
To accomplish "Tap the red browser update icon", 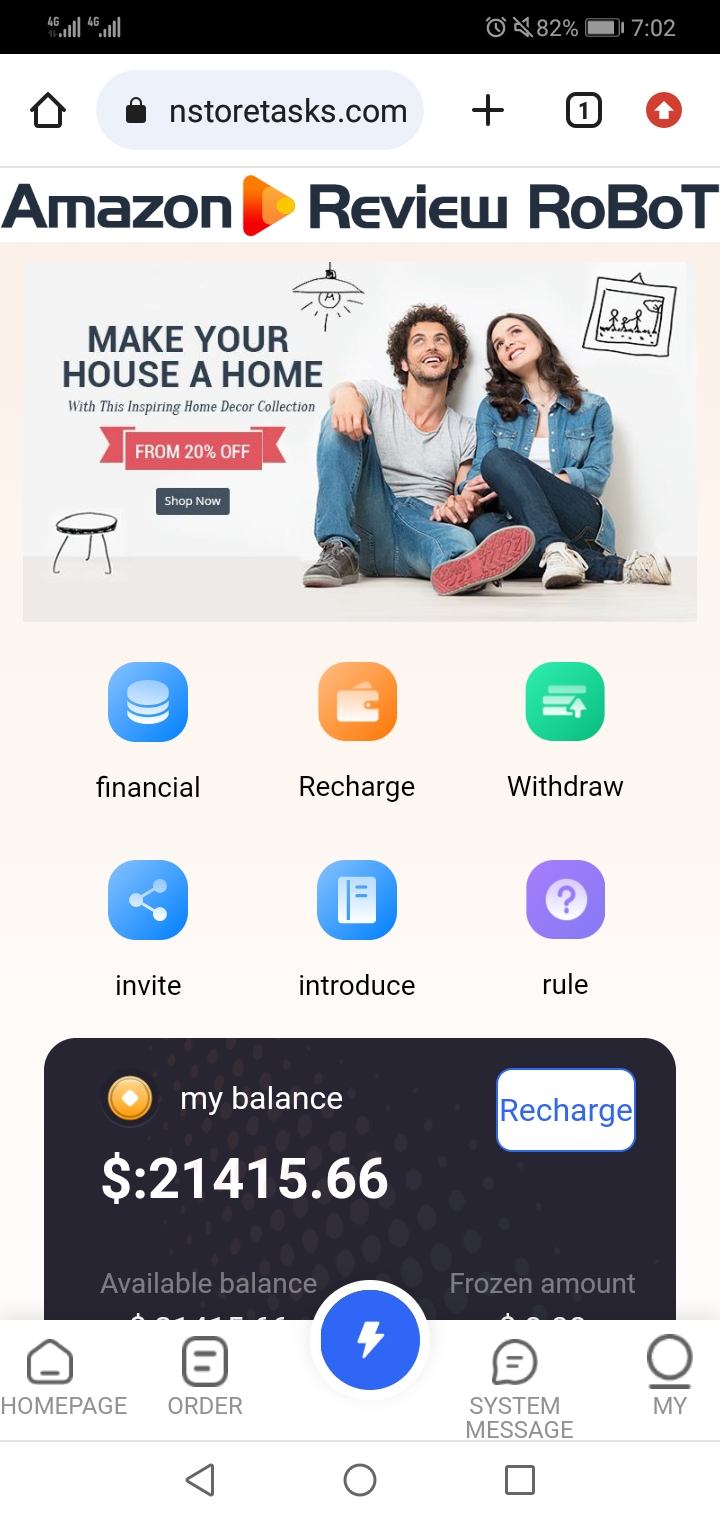I will coord(664,110).
